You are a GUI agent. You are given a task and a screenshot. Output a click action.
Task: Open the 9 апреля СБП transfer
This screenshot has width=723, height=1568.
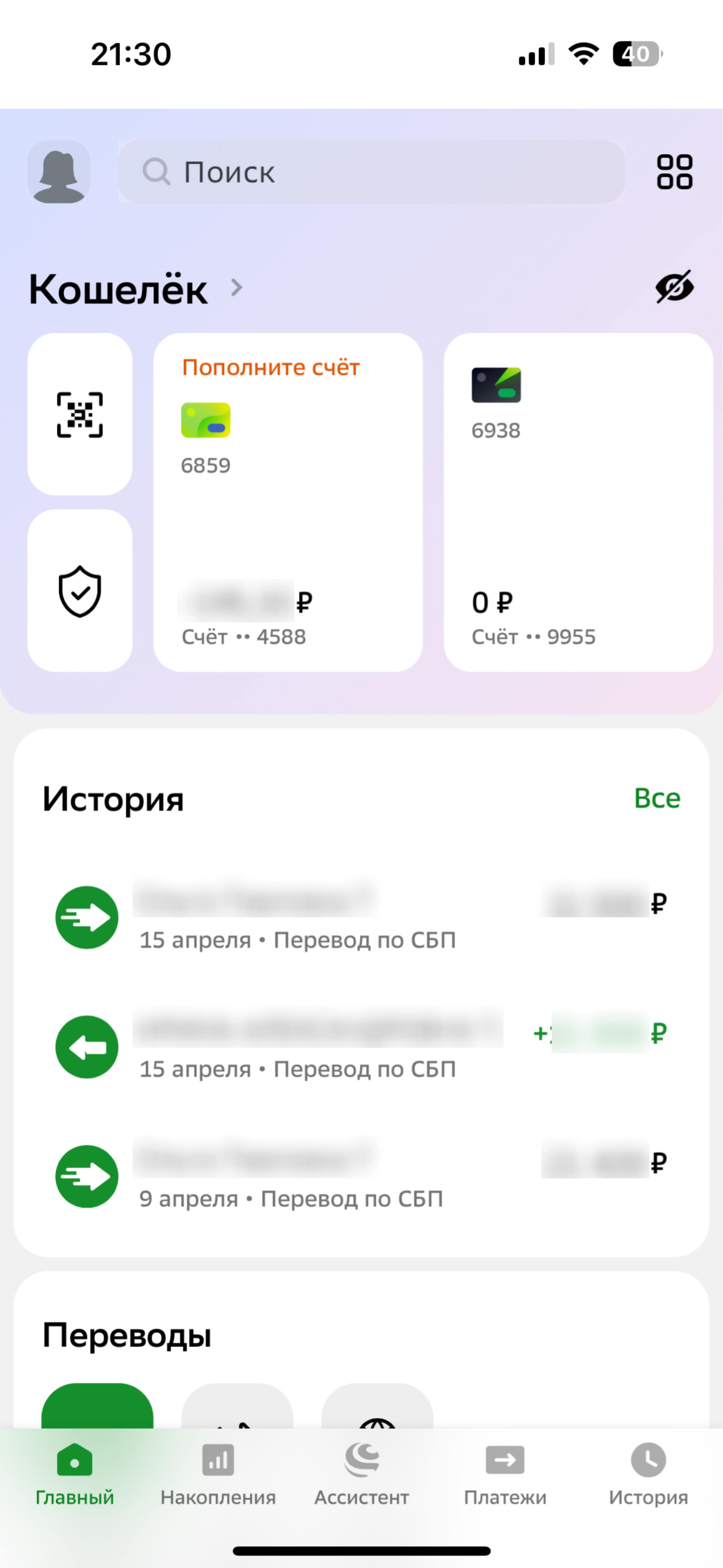pos(361,1176)
